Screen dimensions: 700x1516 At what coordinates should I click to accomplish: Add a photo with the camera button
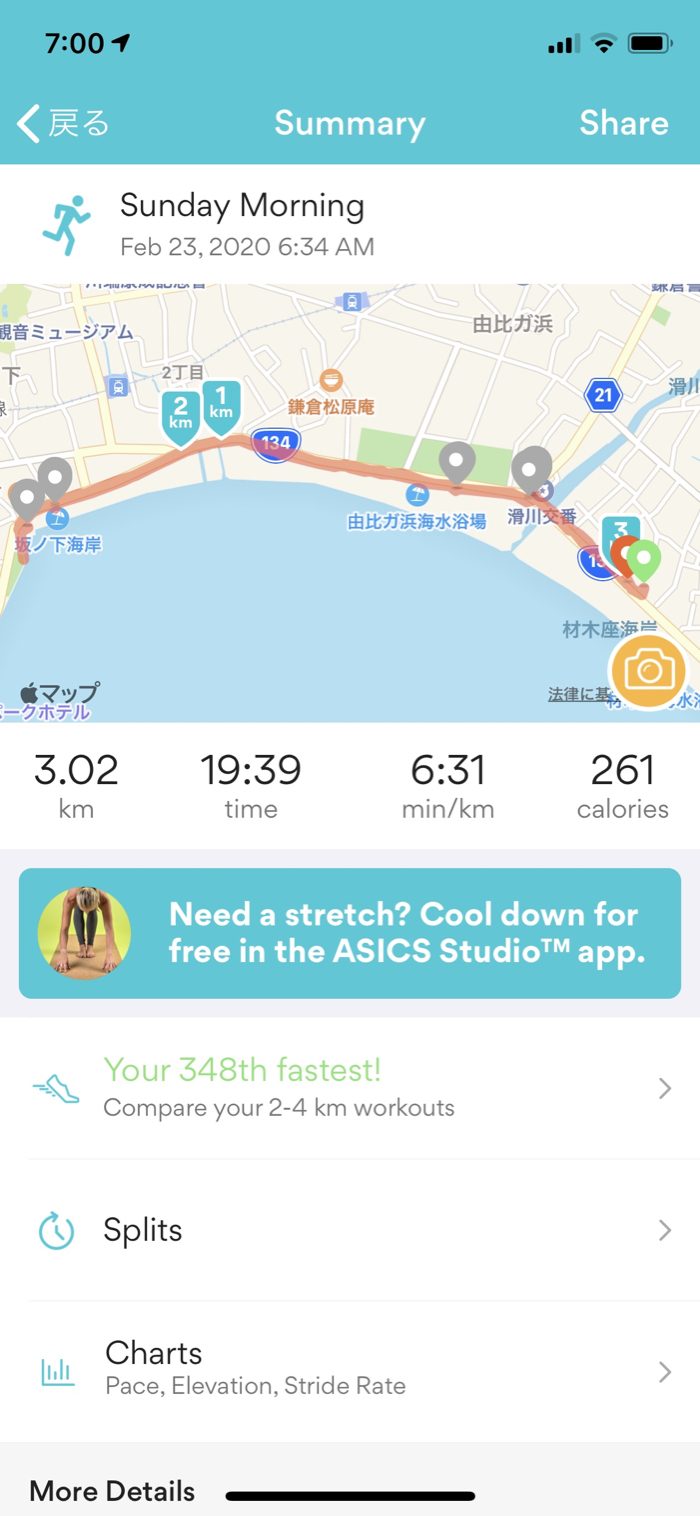tap(648, 671)
